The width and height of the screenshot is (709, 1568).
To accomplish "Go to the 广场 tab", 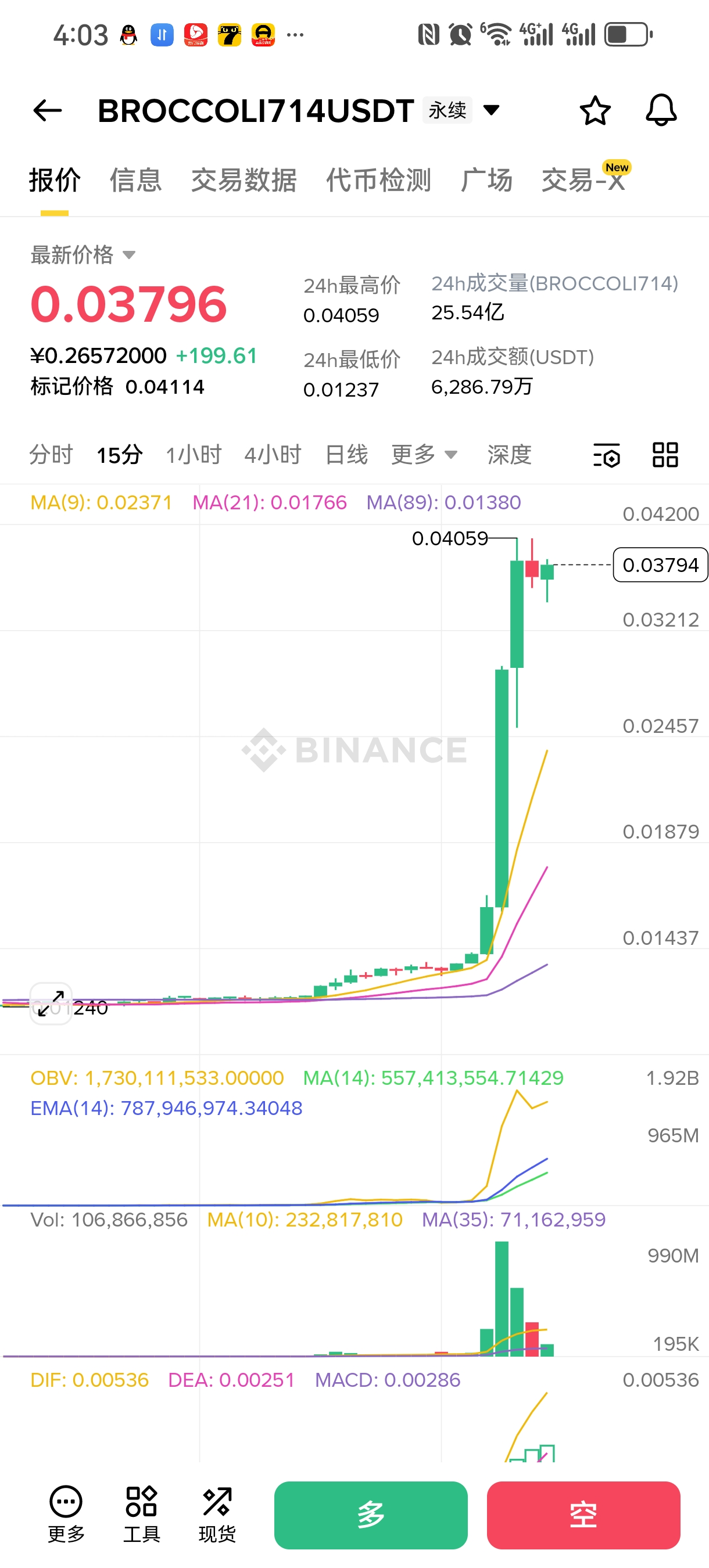I will (x=486, y=180).
